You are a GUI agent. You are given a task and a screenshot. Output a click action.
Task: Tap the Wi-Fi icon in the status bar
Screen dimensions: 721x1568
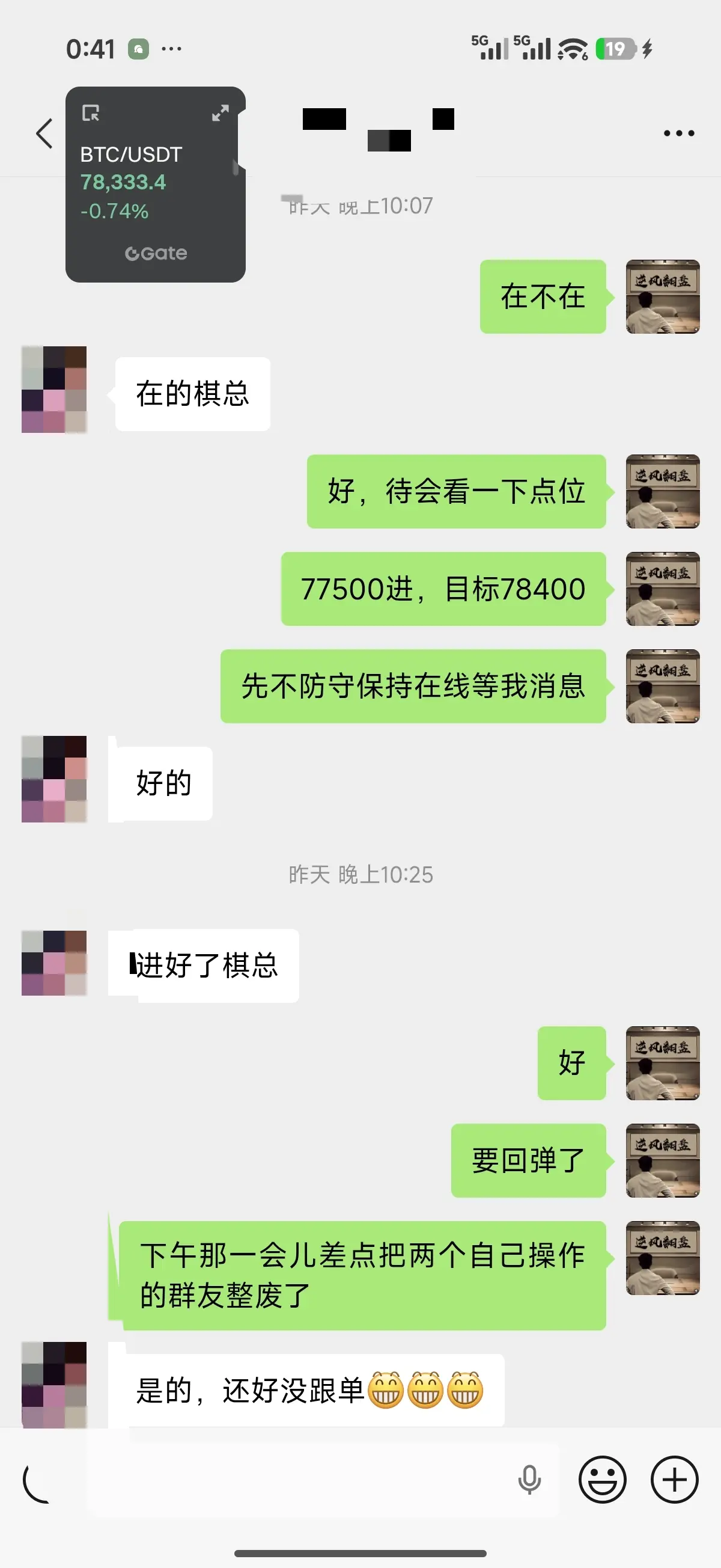[572, 48]
